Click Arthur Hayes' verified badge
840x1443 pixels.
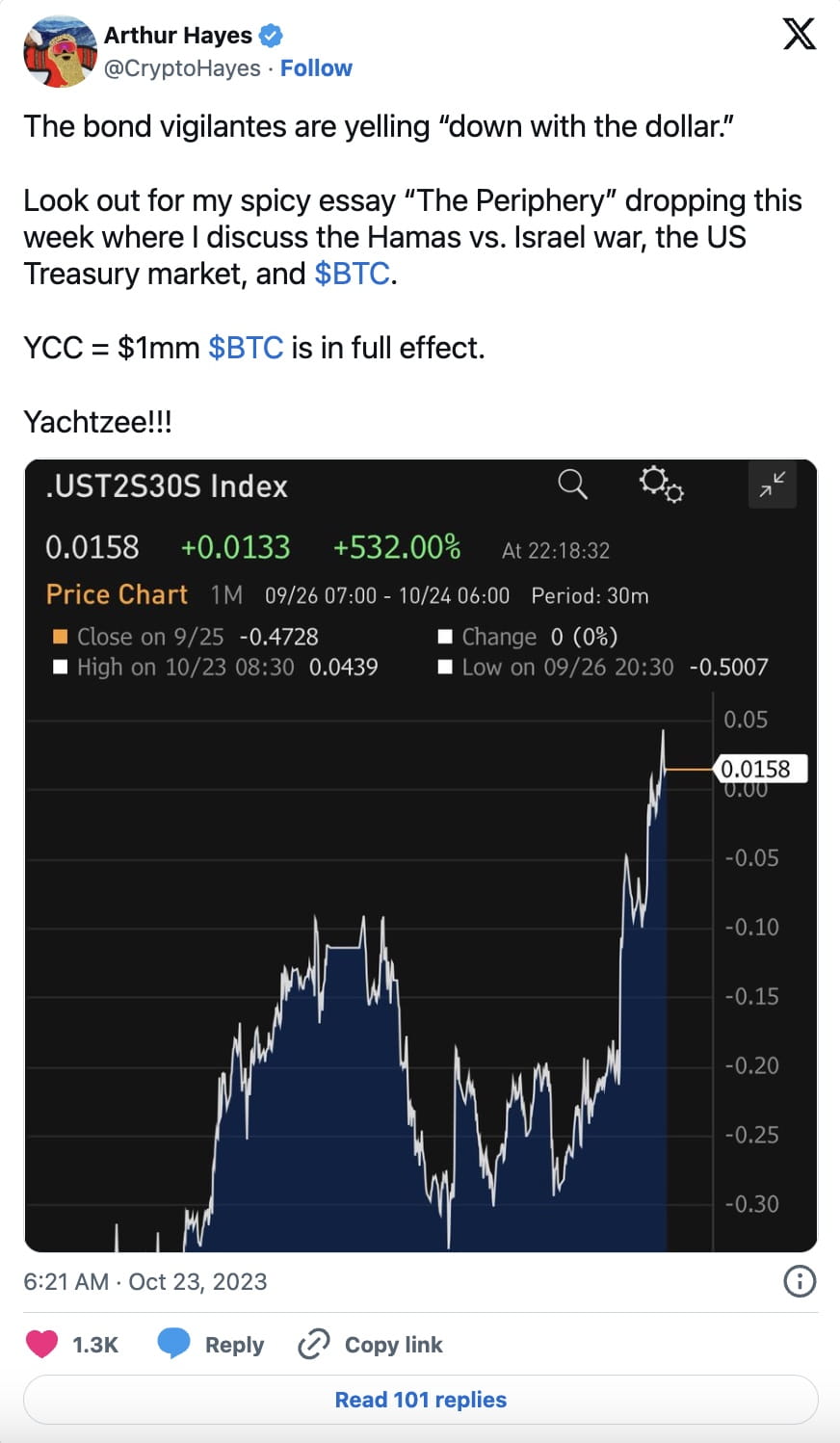(270, 35)
